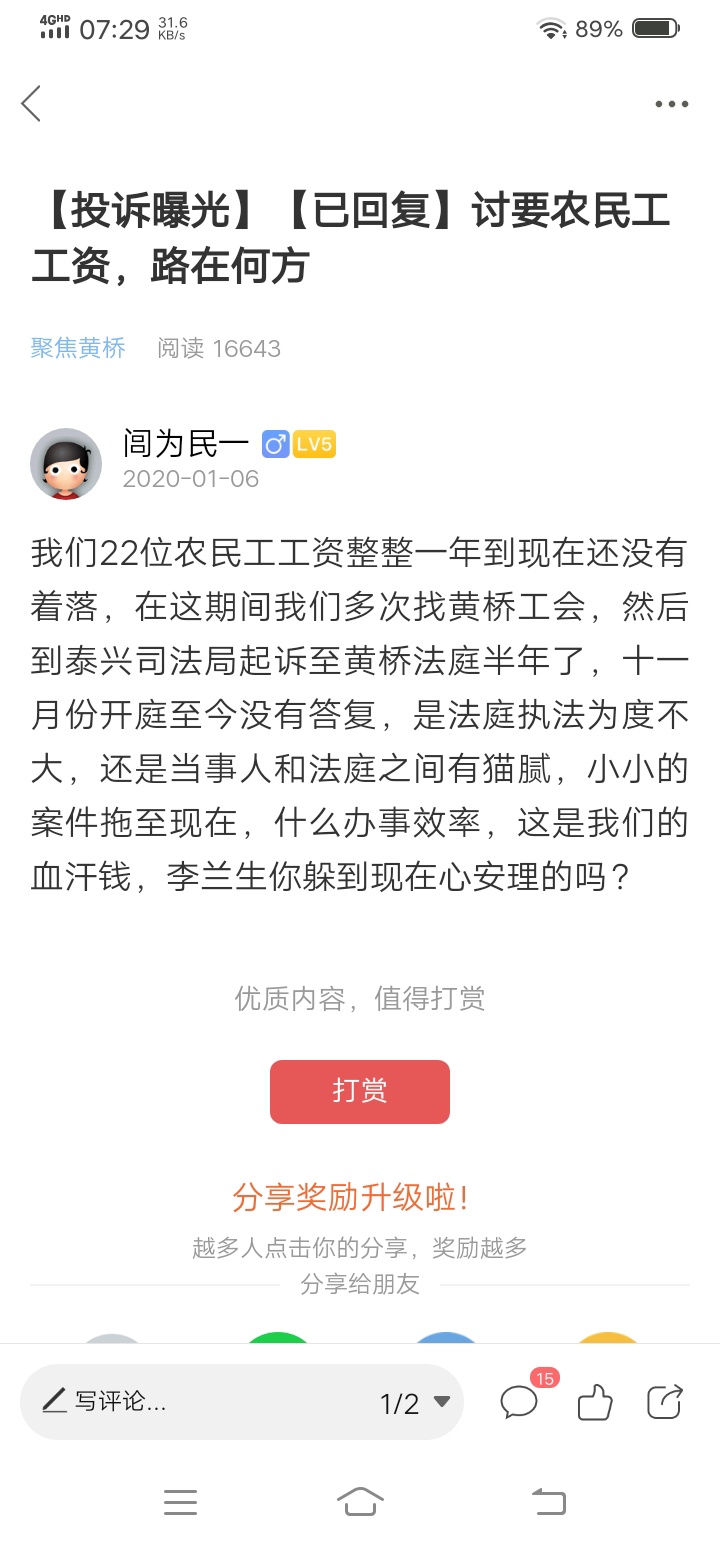This screenshot has height=1544, width=720.
Task: Open the 聚焦黄桥 section link
Action: 78,348
